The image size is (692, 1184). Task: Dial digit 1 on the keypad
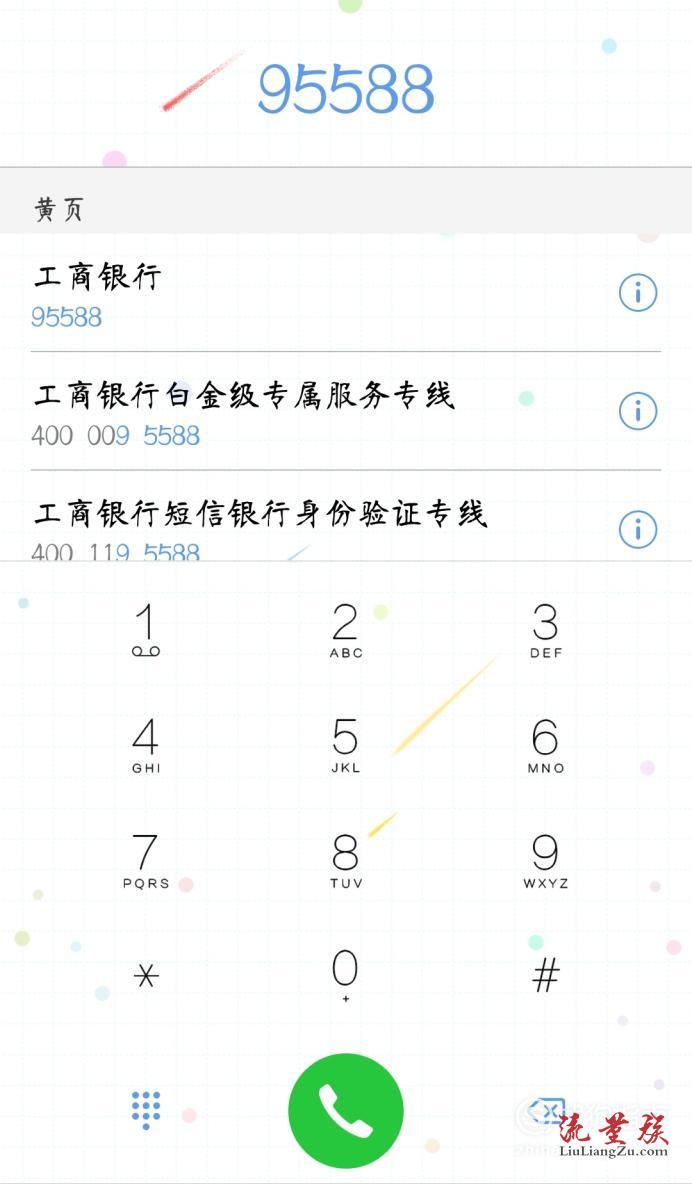click(146, 630)
